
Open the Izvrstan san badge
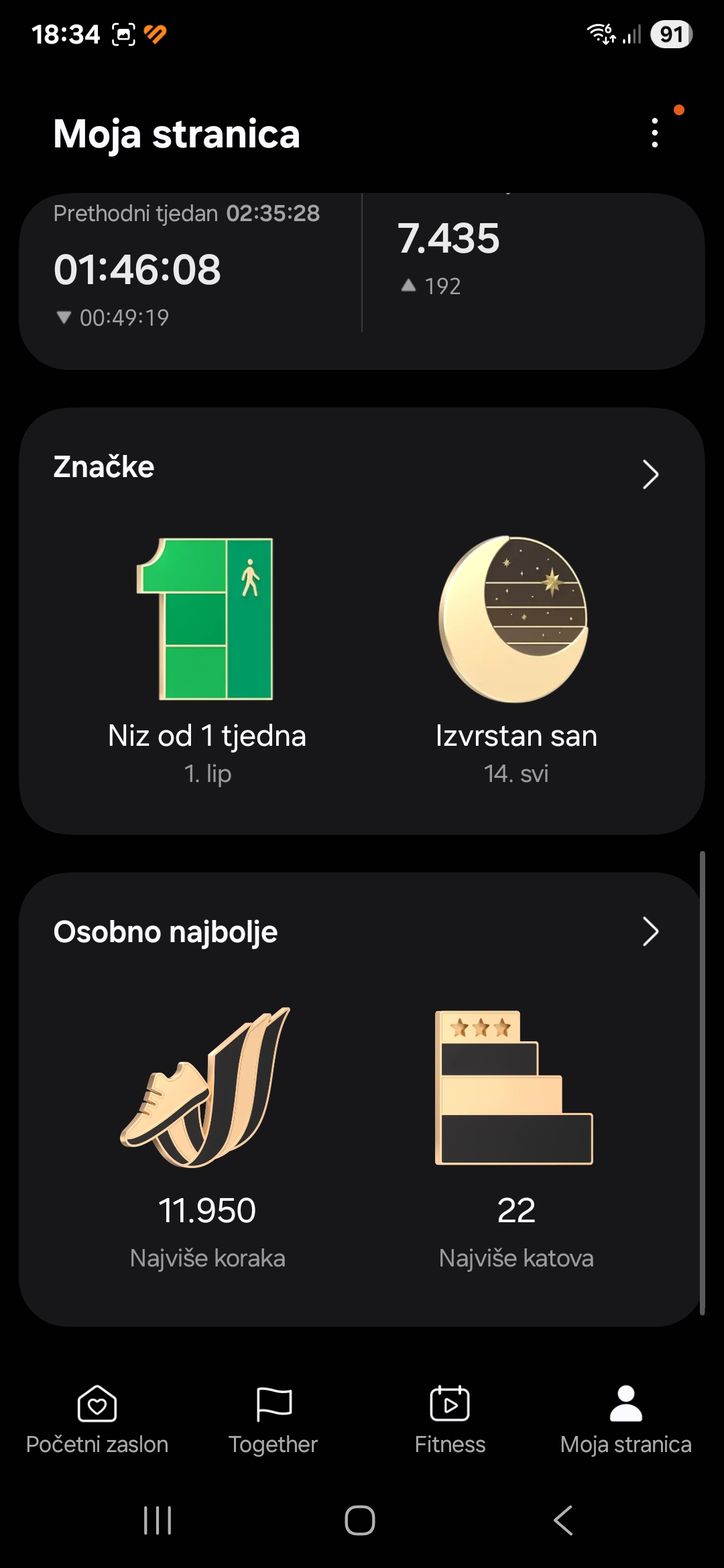[x=516, y=660]
